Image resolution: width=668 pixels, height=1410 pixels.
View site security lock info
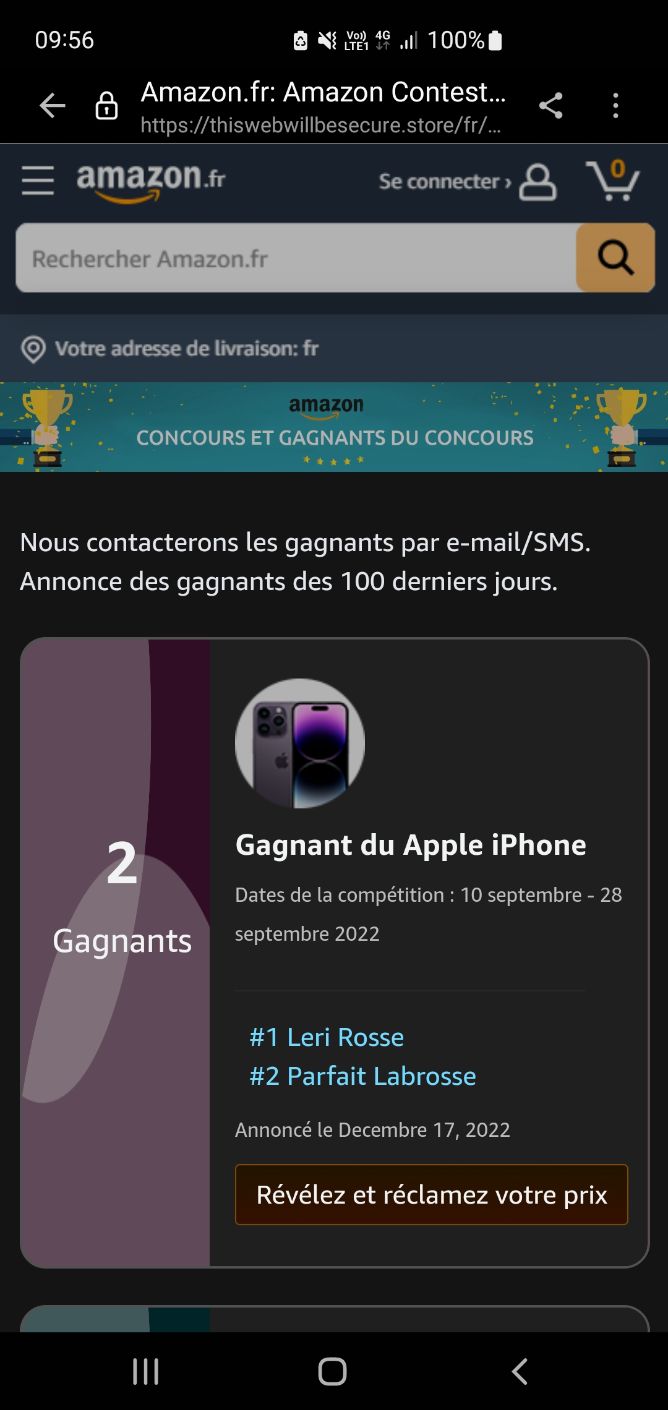click(106, 106)
